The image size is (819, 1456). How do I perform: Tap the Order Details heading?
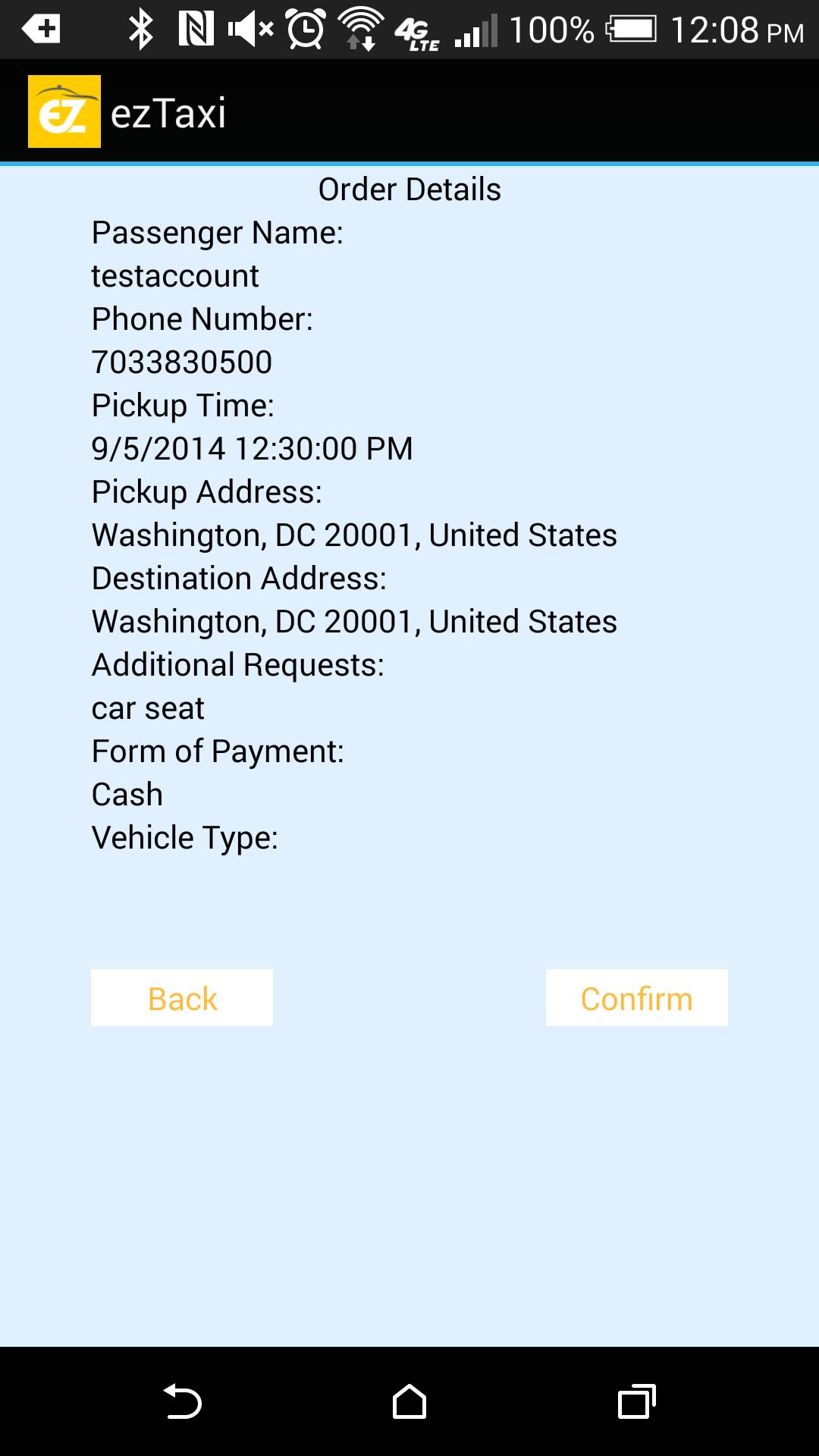click(x=409, y=188)
